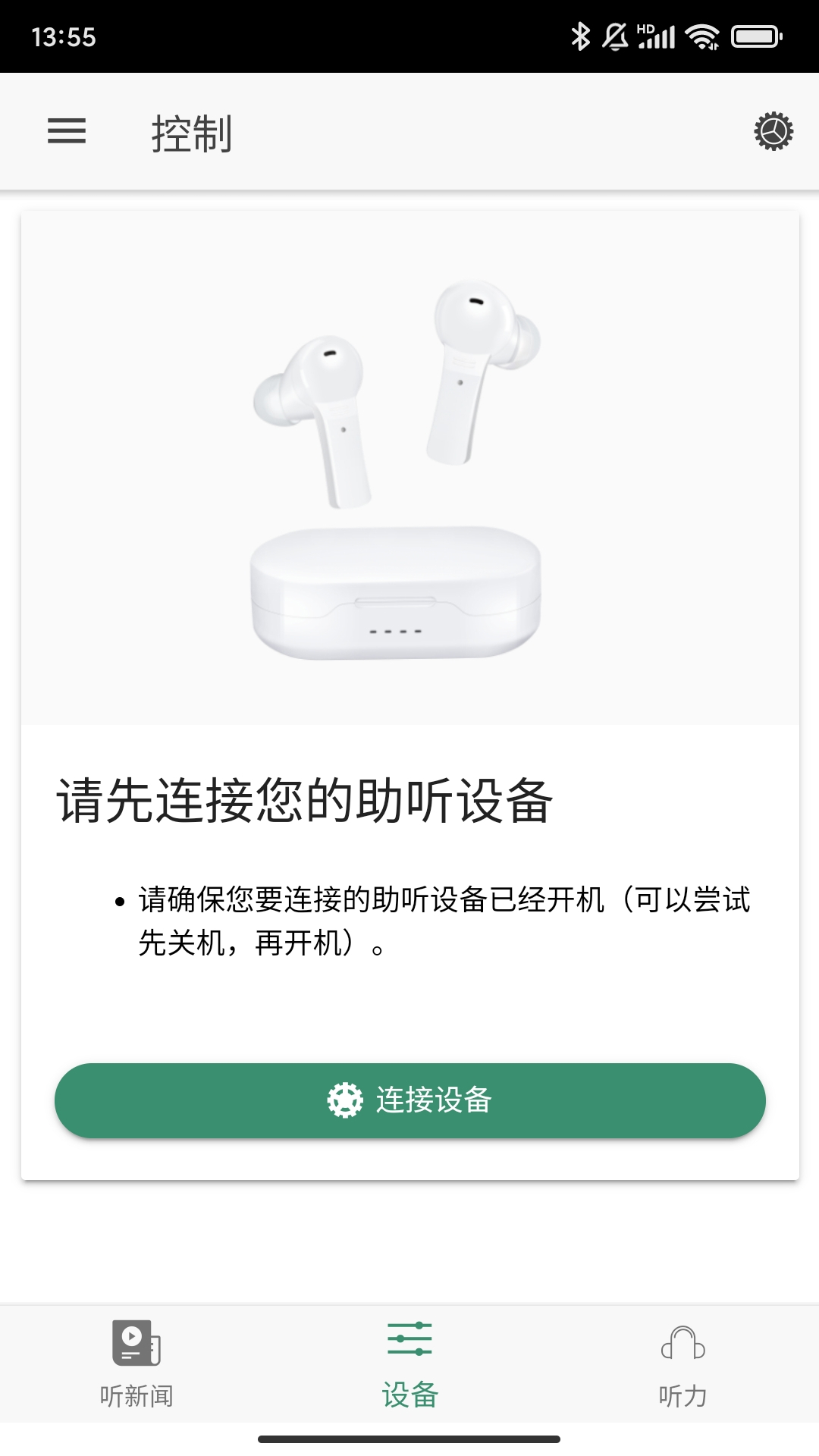Image resolution: width=819 pixels, height=1456 pixels.
Task: Open the gear settings icon
Action: coord(773,131)
